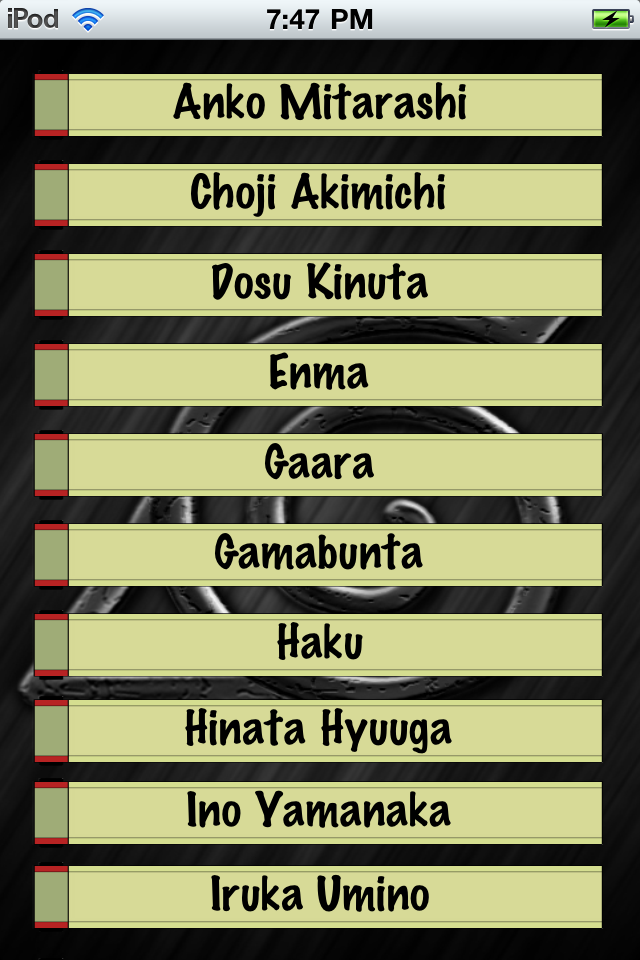Screen dimensions: 640x960
Task: Open Dosu Kinuta's scroll
Action: pyautogui.click(x=319, y=284)
